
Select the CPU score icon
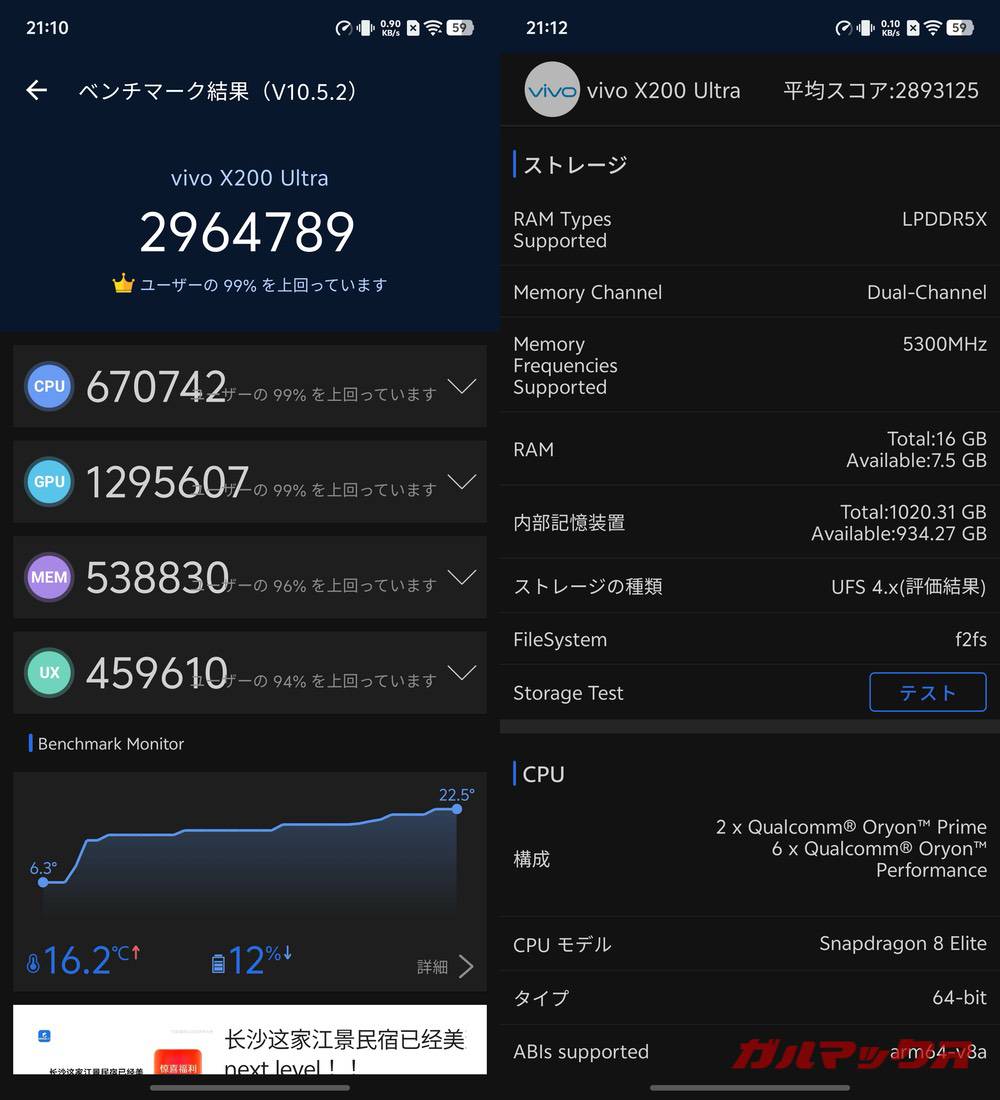point(49,386)
